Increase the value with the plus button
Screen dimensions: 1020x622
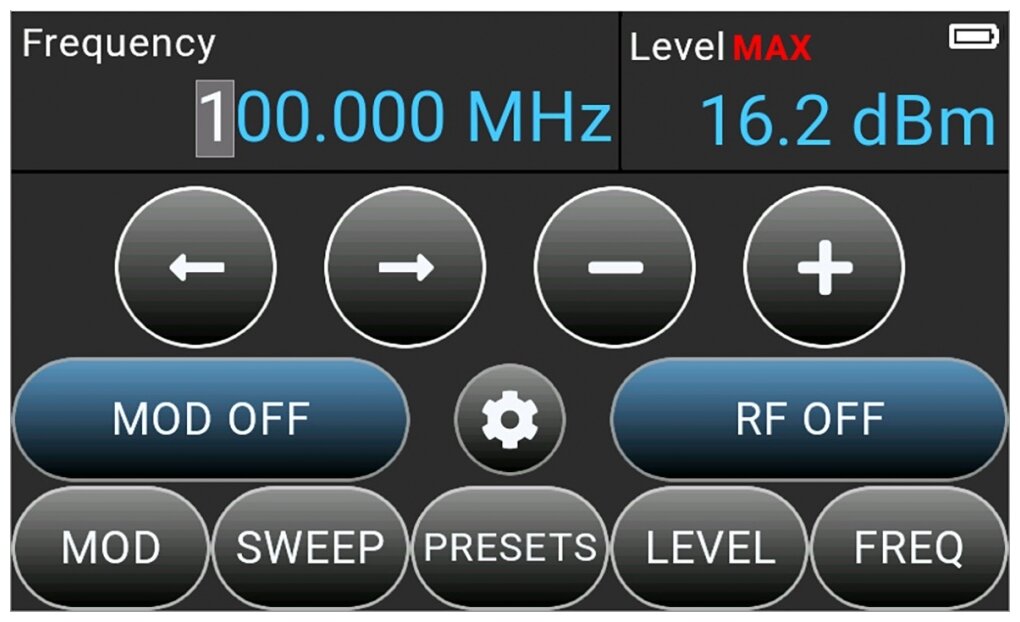point(824,267)
